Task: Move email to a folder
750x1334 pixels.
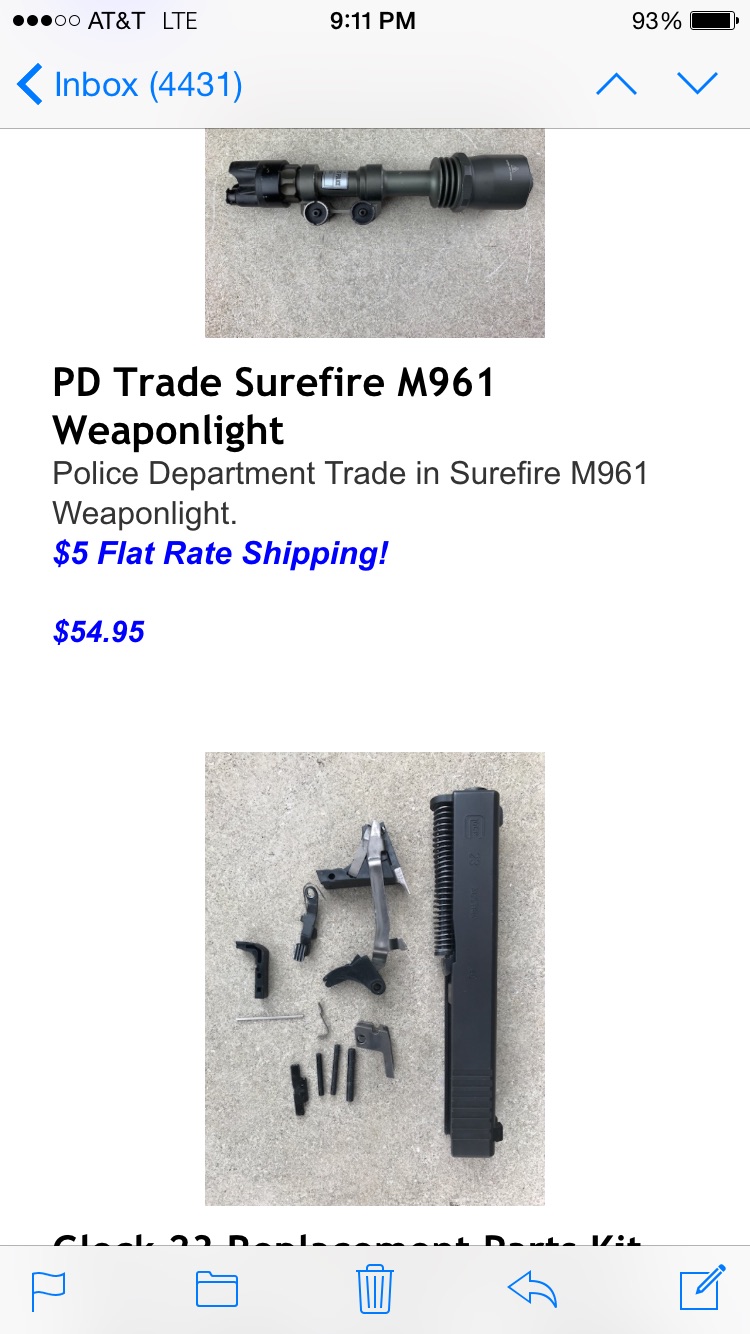Action: 216,1288
